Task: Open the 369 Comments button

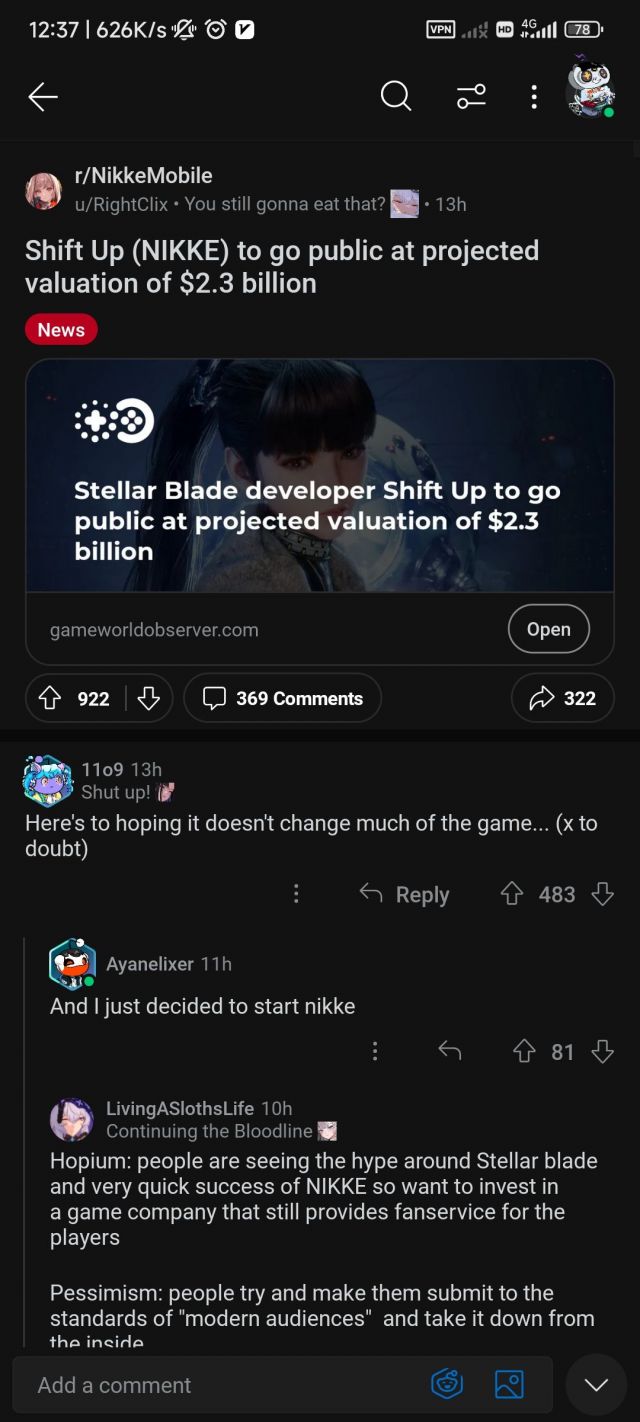Action: tap(283, 698)
